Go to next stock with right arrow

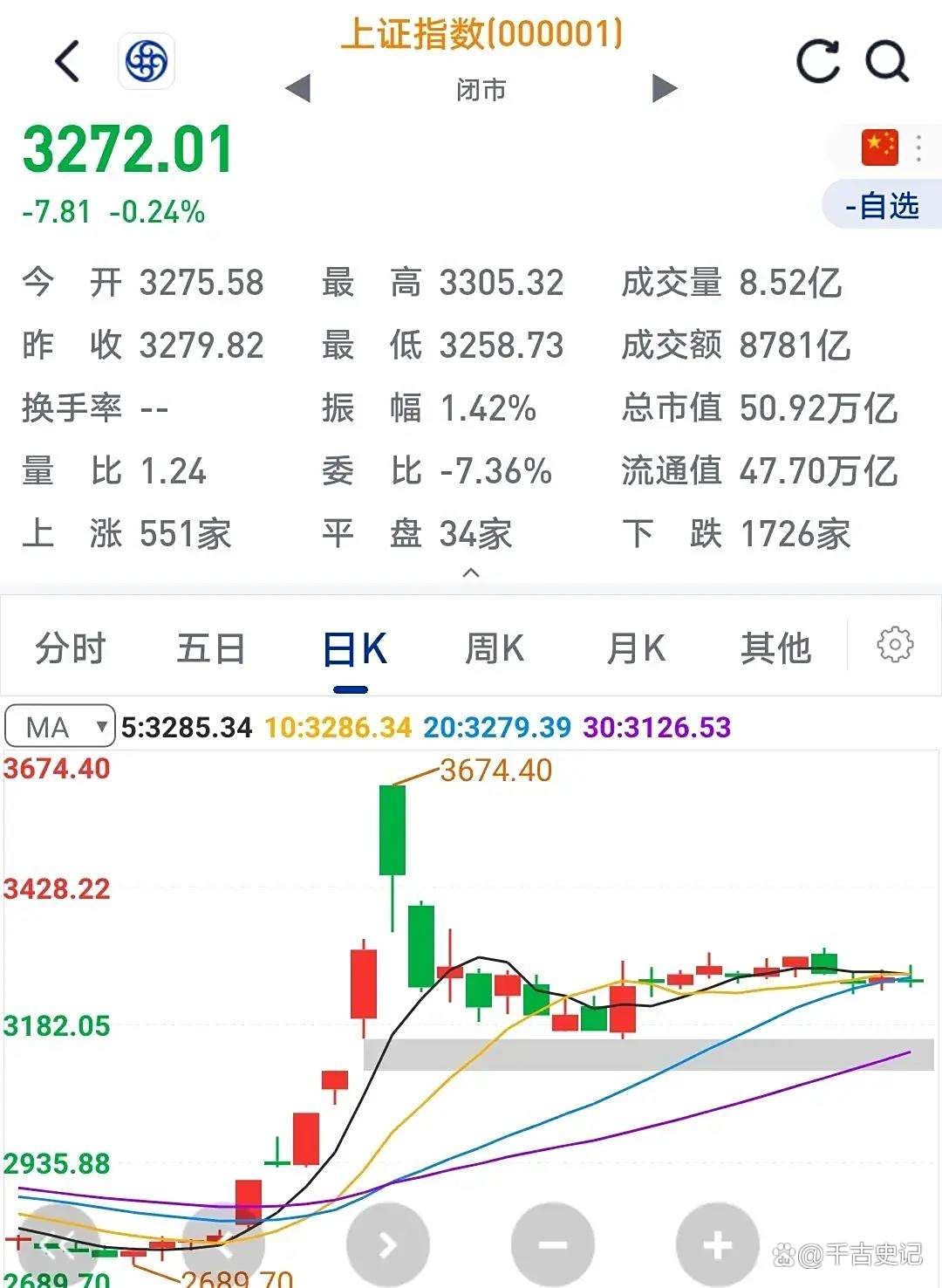click(x=665, y=87)
